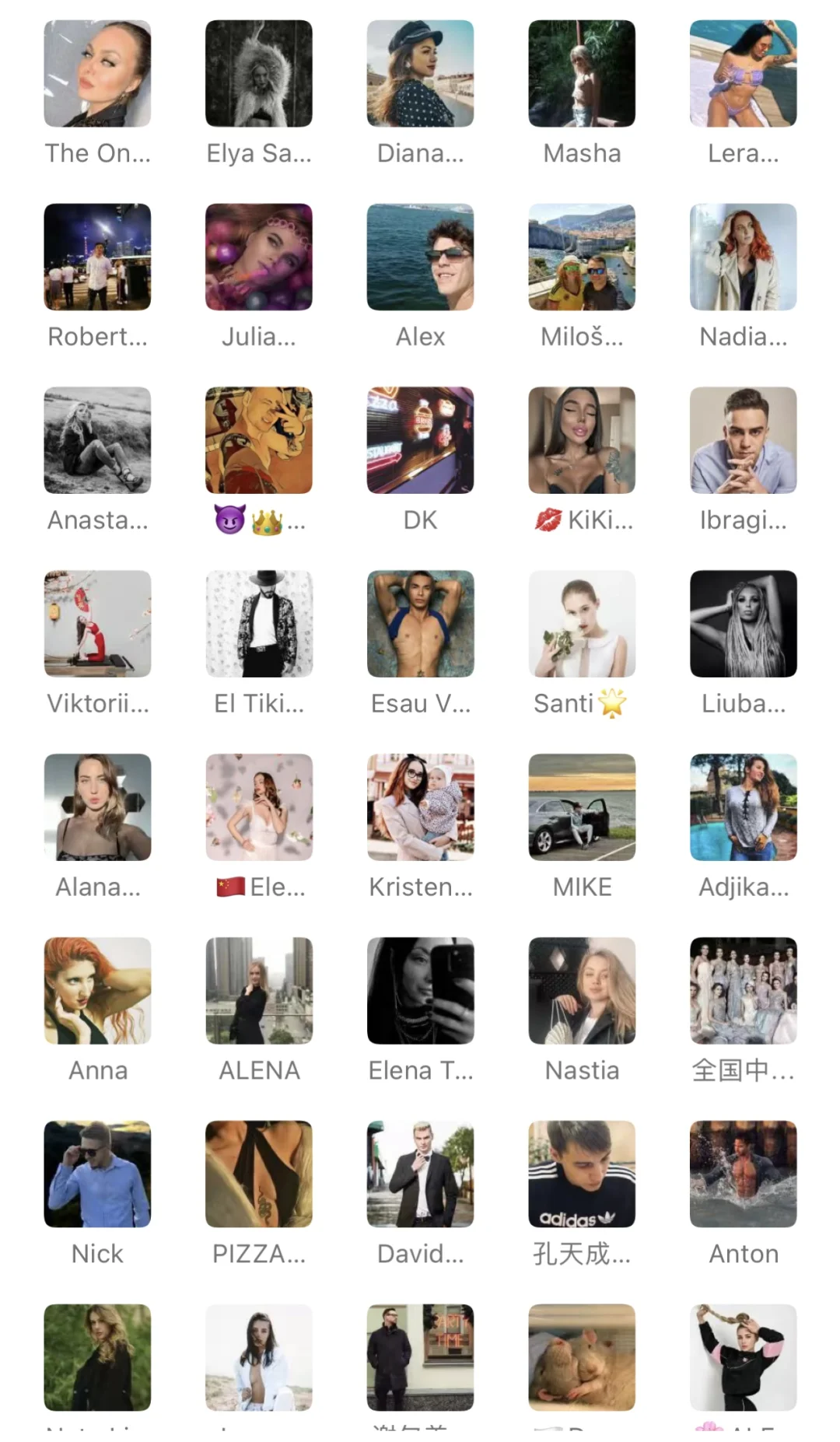Open Liuba... contact
This screenshot has height=1442, width=840.
pos(744,624)
